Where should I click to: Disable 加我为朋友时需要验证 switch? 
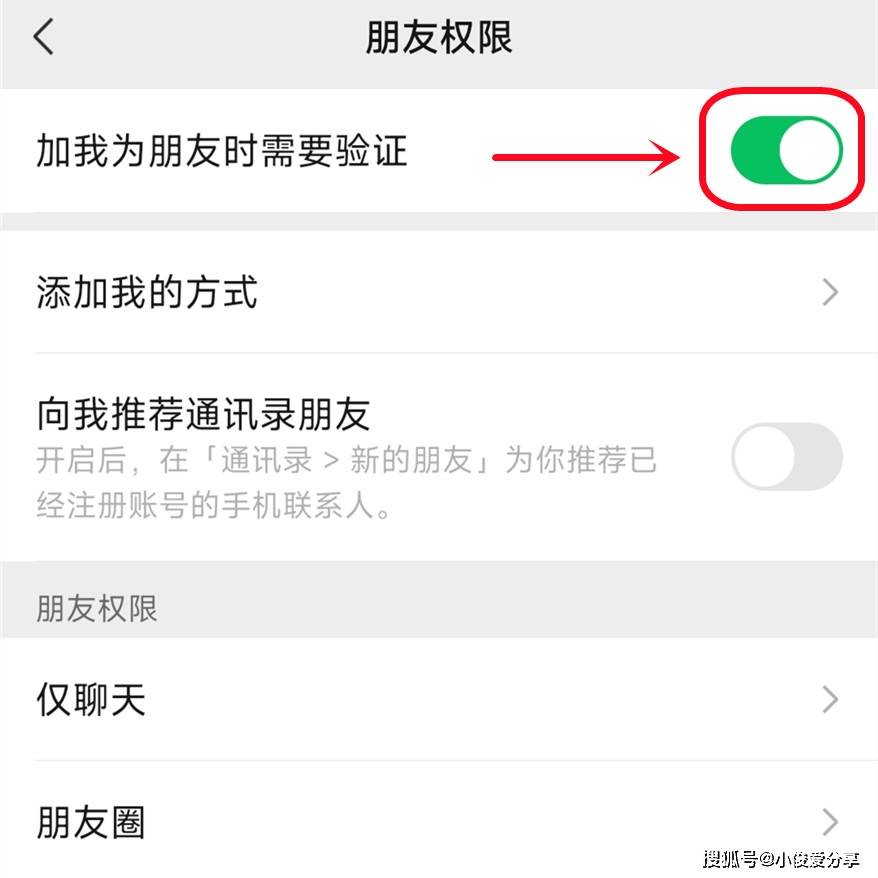click(786, 150)
